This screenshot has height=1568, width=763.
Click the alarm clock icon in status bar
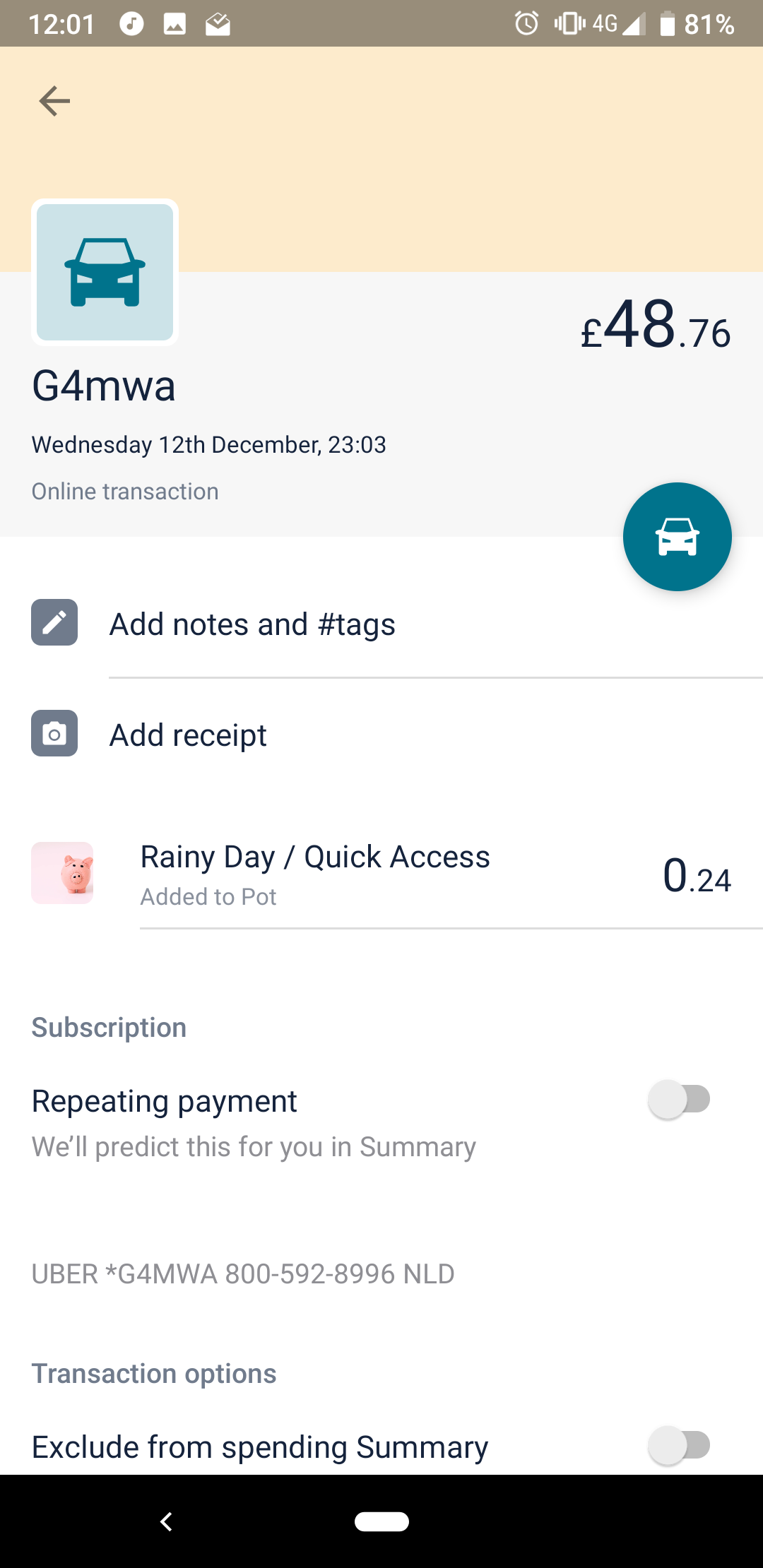coord(526,25)
